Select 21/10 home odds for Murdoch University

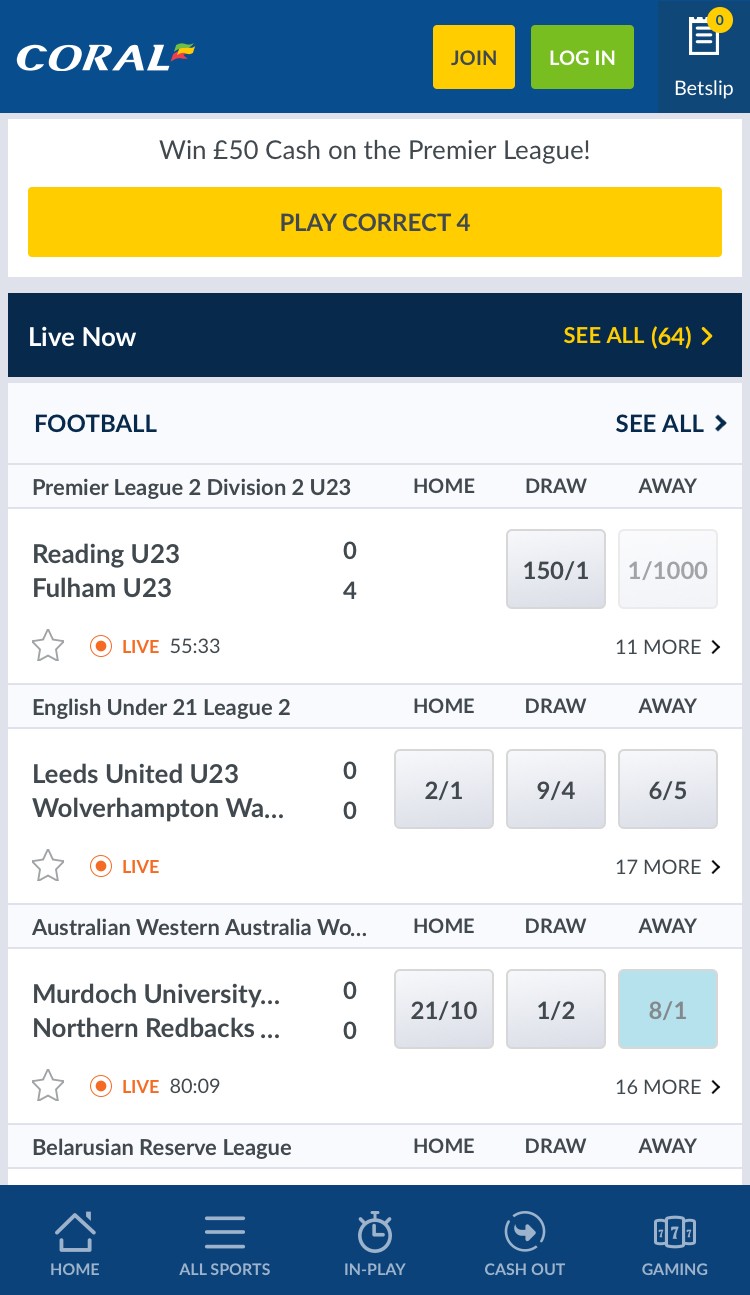click(x=444, y=1010)
